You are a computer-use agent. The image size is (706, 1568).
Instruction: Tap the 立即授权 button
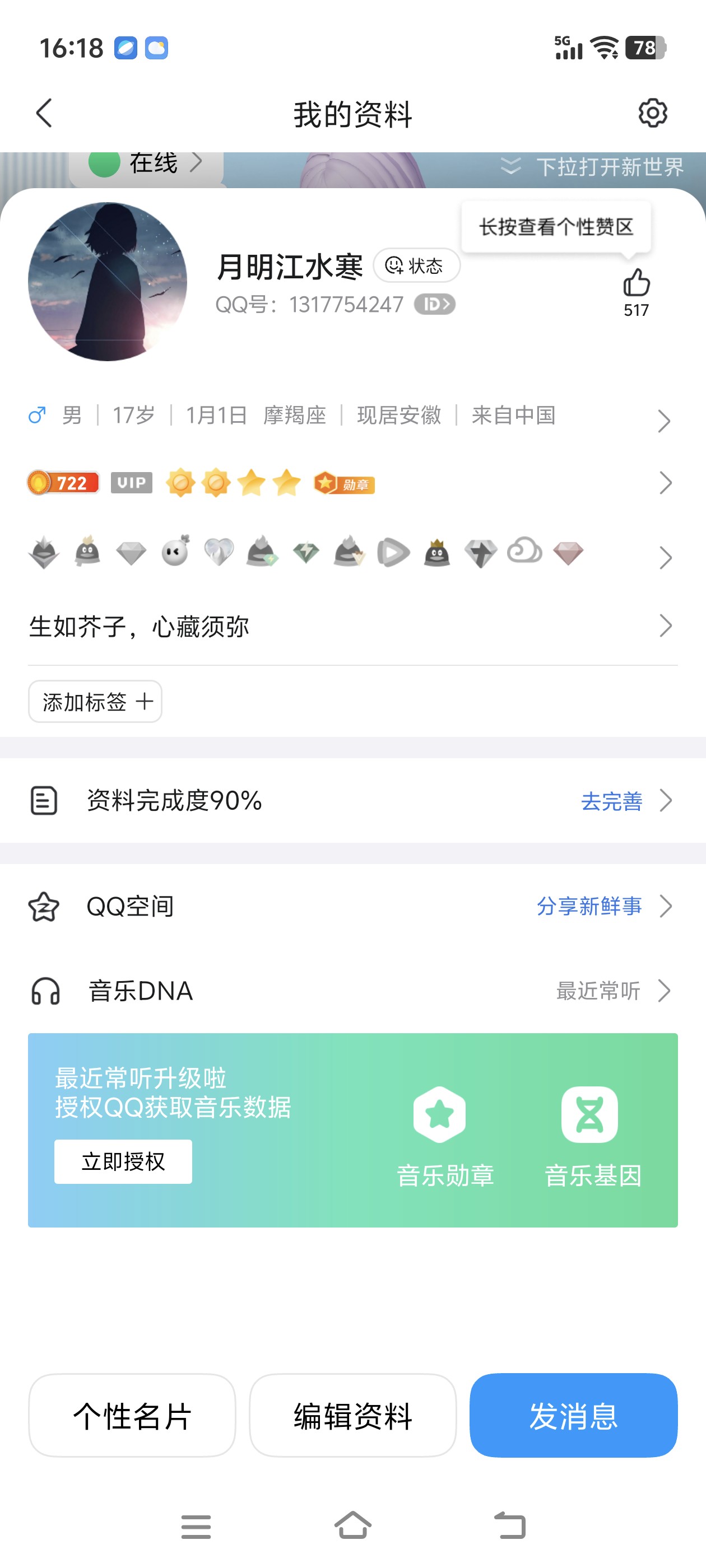(123, 1161)
